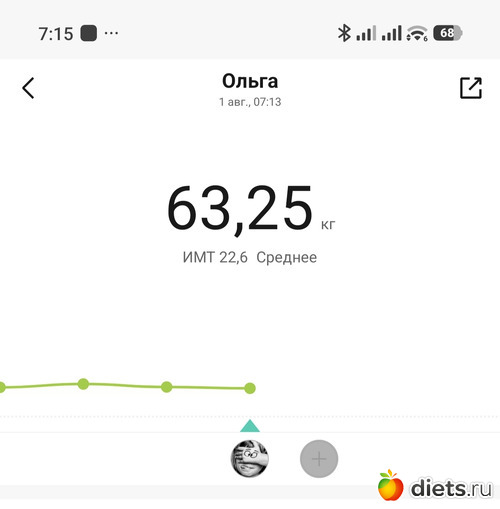
Task: Share the weight result via export icon
Action: coord(471,88)
